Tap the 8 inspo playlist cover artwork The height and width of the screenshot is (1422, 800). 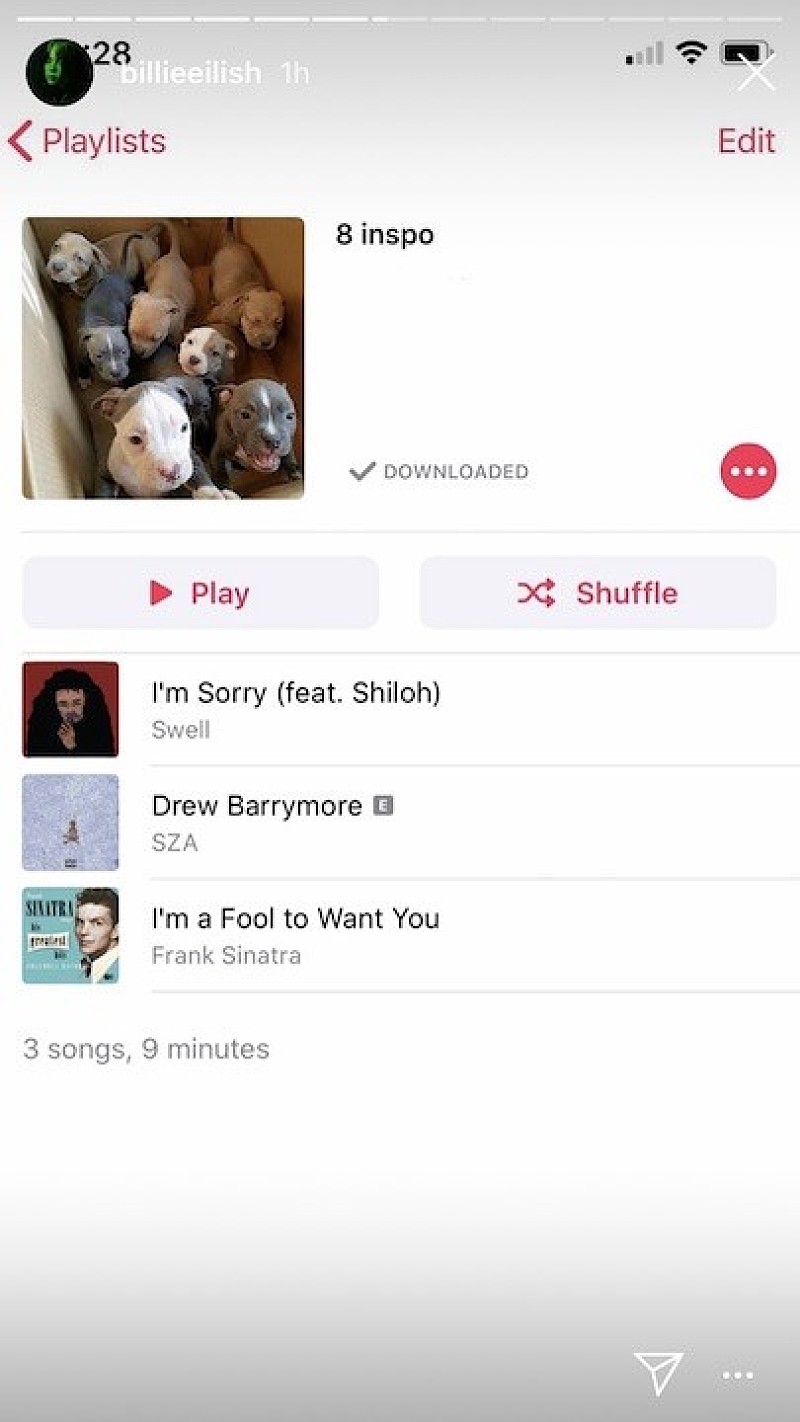point(162,357)
